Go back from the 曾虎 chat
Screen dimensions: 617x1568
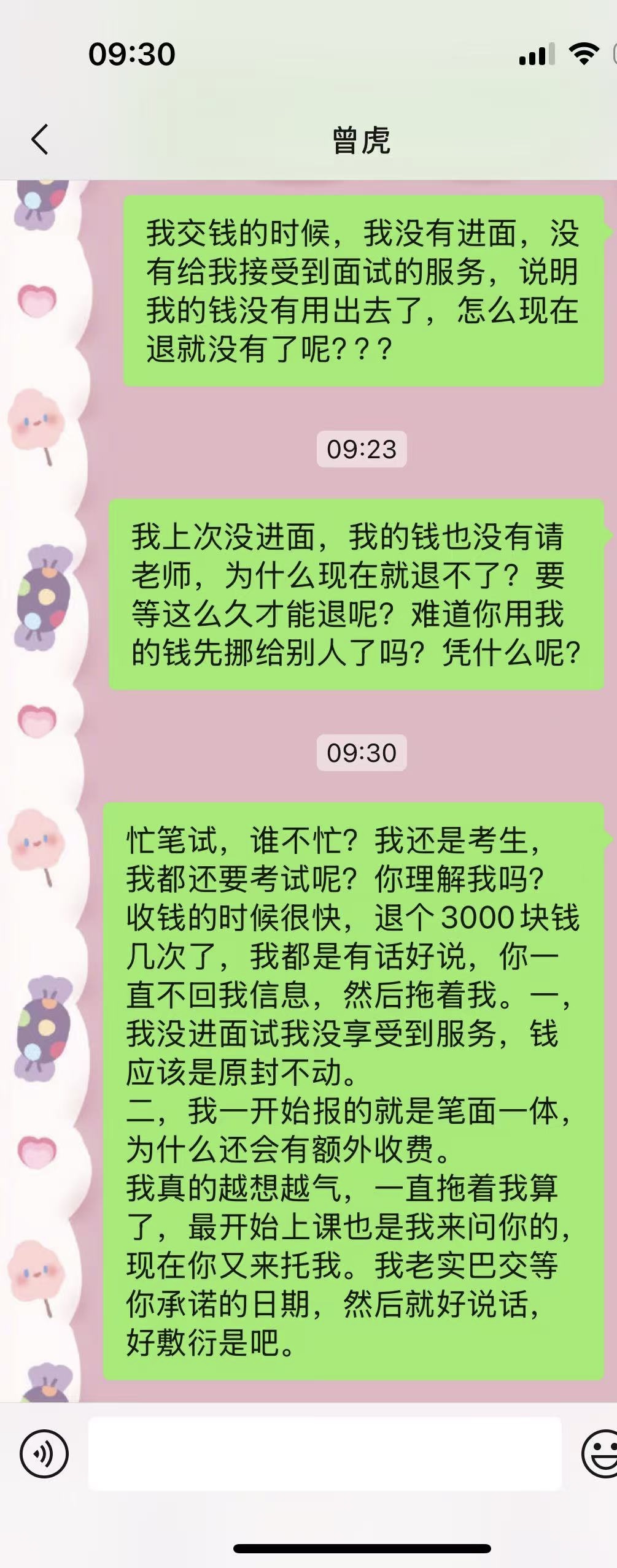(x=39, y=139)
